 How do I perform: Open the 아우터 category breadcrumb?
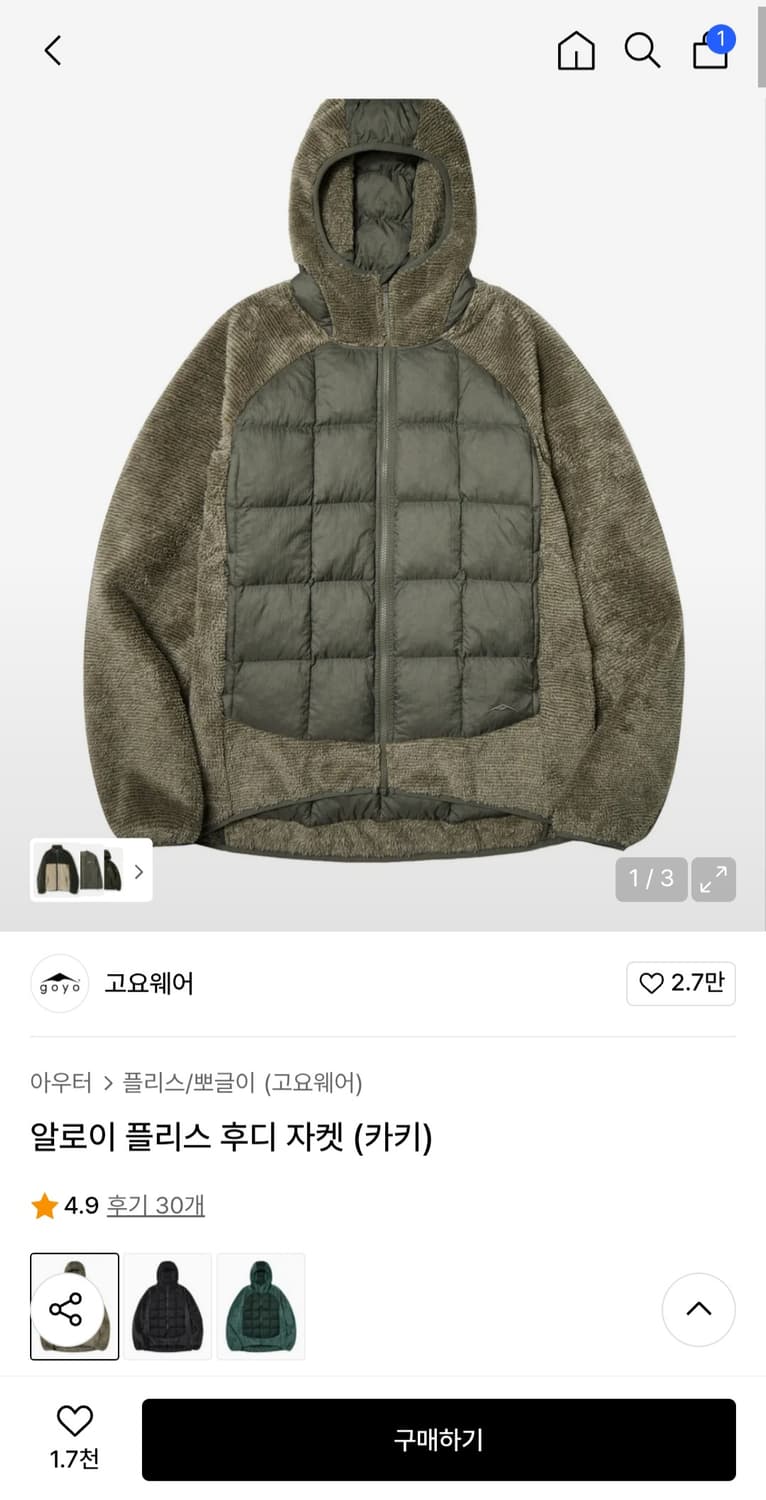[61, 1083]
